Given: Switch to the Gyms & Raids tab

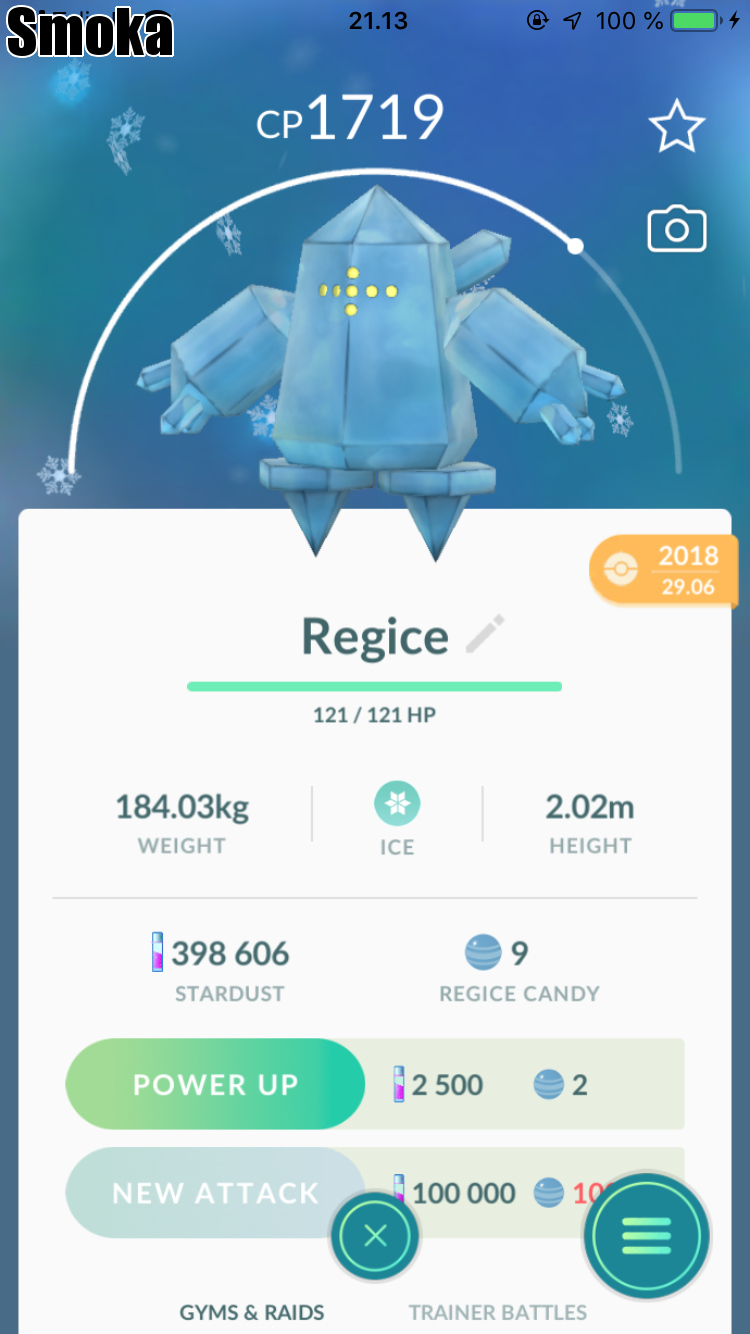Looking at the screenshot, I should tap(252, 1312).
